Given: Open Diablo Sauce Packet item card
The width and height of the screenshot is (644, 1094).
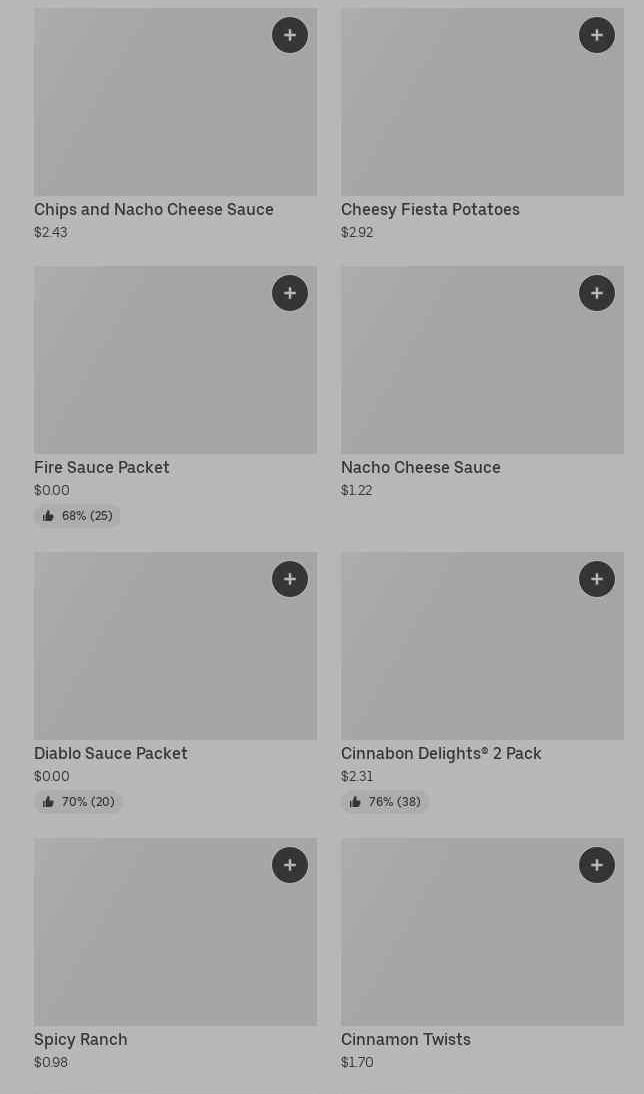Looking at the screenshot, I should pyautogui.click(x=175, y=682).
